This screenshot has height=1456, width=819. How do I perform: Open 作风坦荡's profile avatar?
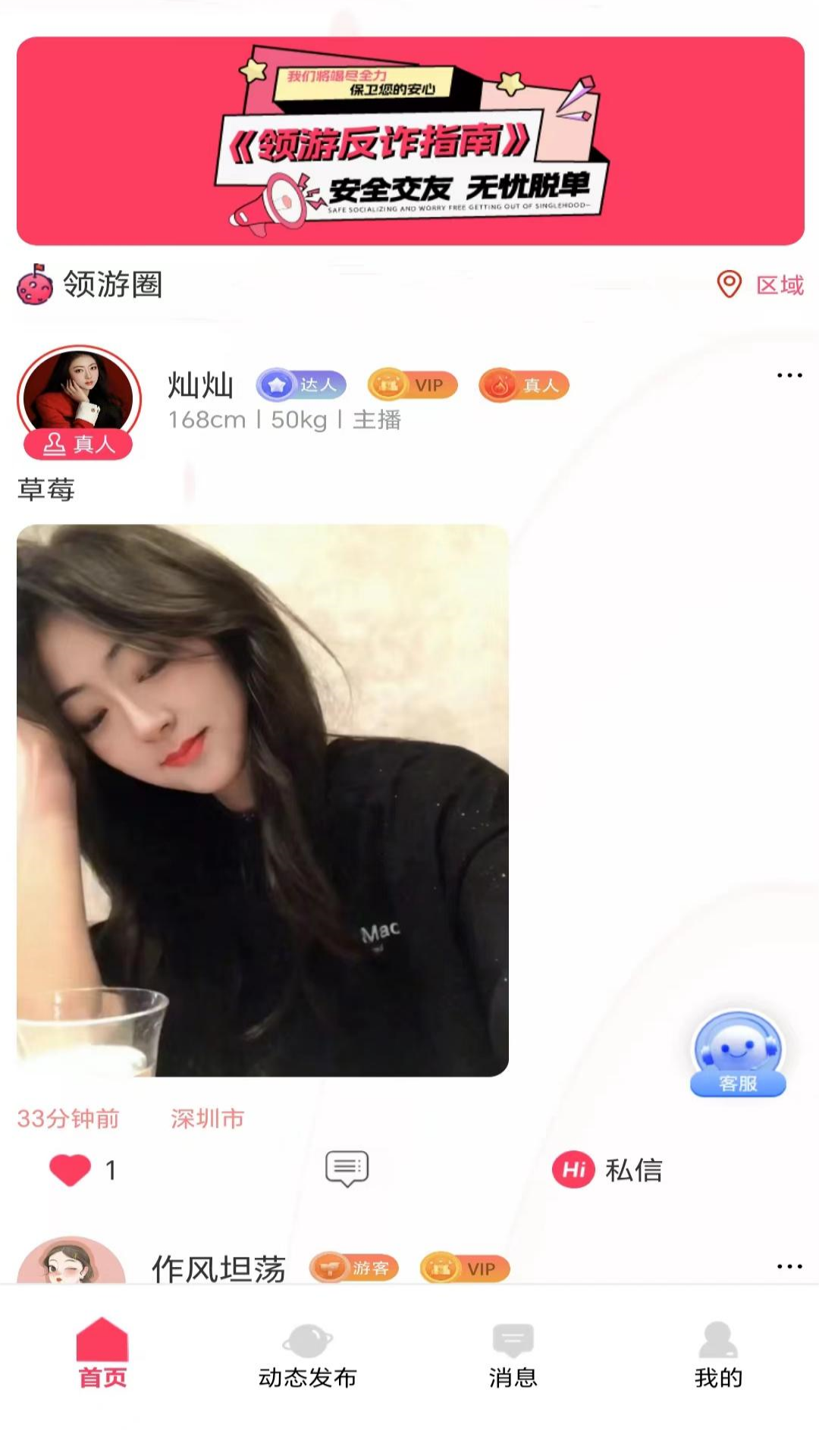pyautogui.click(x=71, y=1260)
